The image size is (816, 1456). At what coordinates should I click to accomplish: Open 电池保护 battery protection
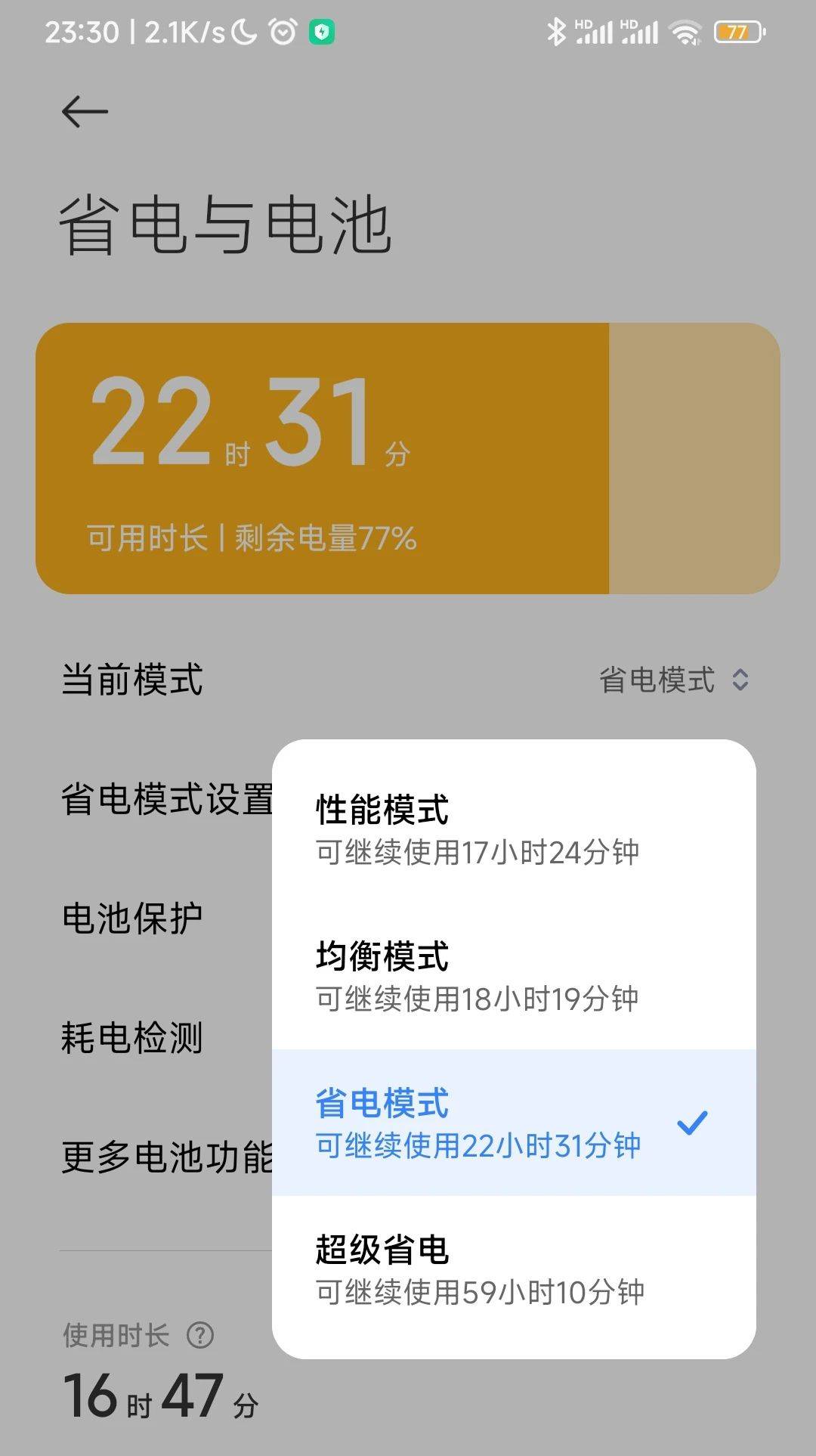pyautogui.click(x=132, y=919)
